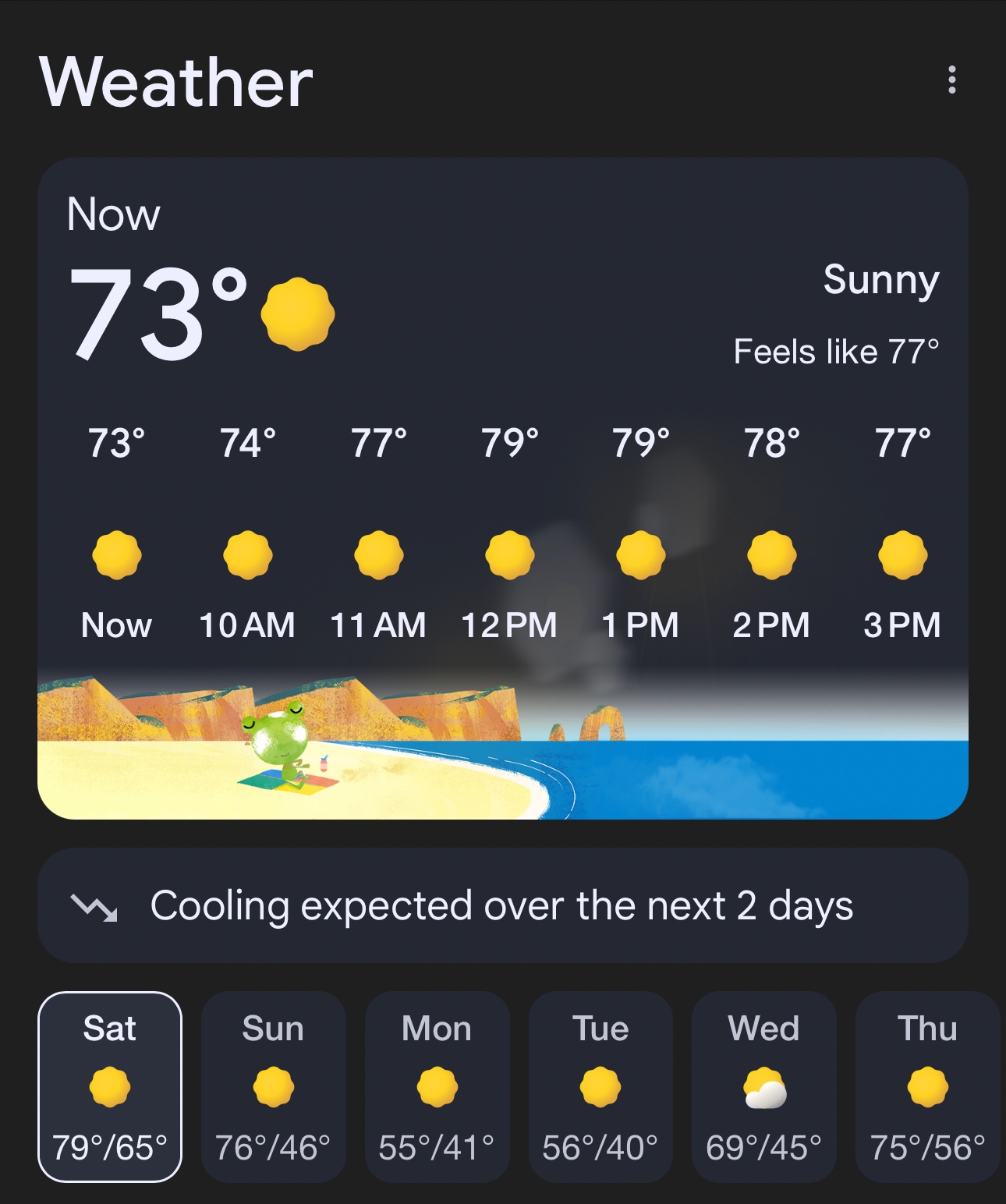1006x1204 pixels.
Task: Show Tue forecast details
Action: 600,1086
